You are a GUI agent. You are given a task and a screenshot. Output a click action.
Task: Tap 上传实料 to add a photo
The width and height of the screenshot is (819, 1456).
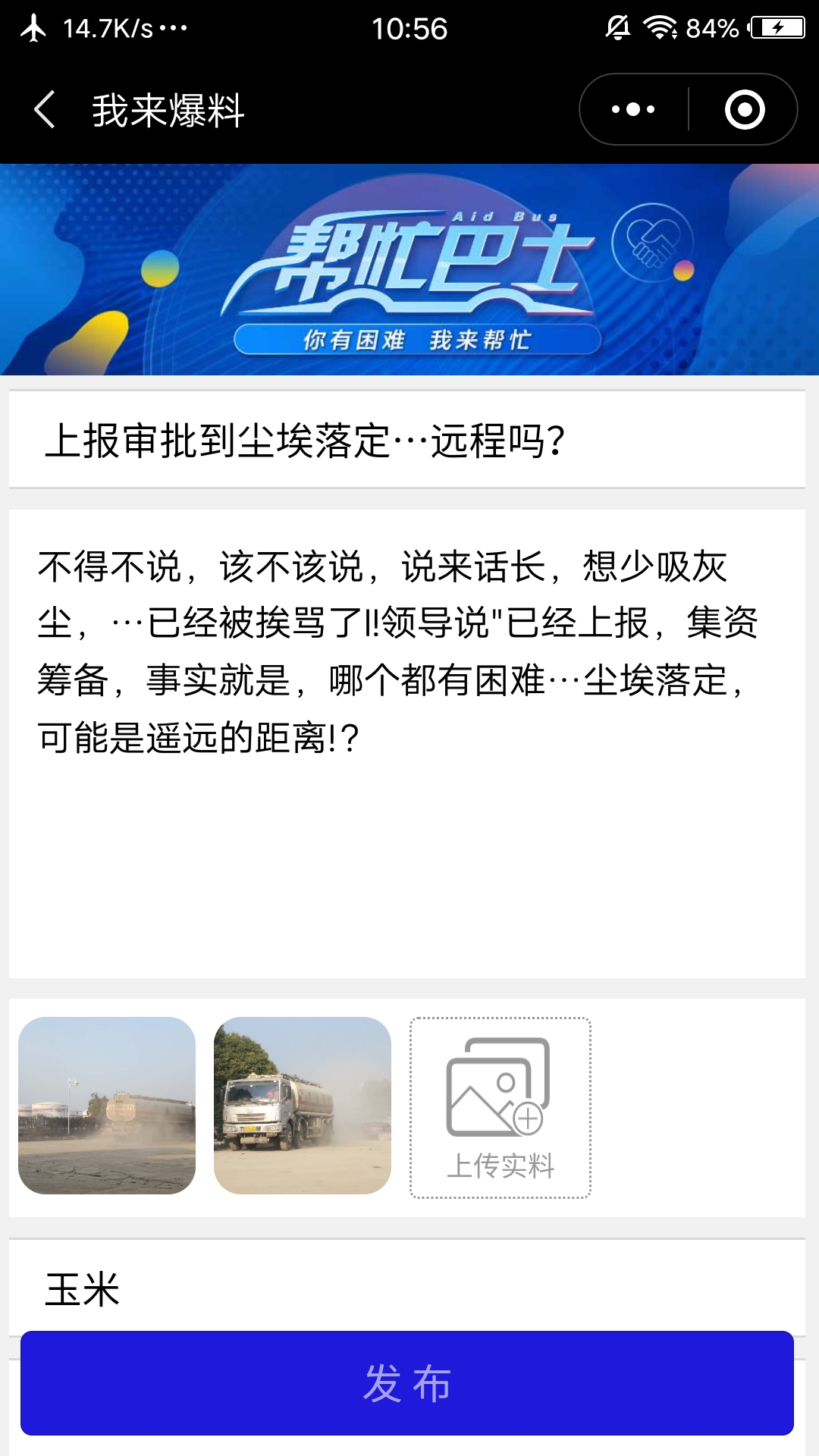(500, 1108)
